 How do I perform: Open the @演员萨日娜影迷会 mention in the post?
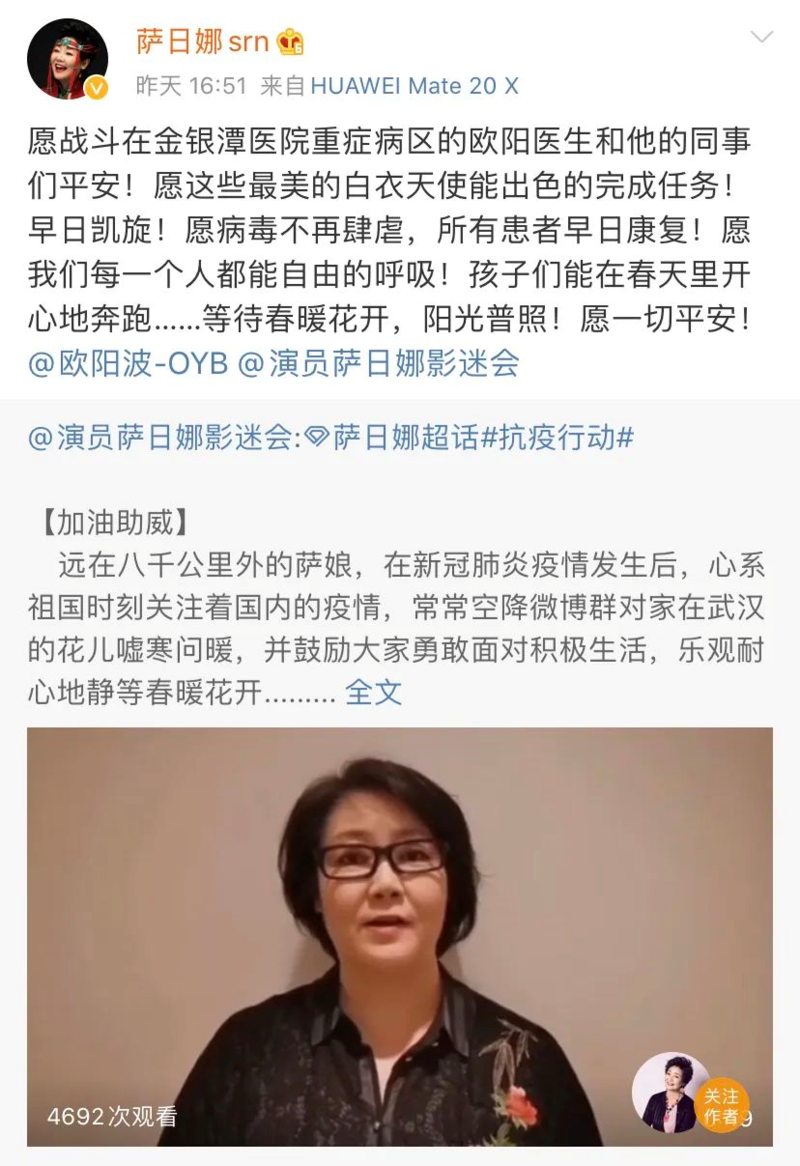(378, 363)
